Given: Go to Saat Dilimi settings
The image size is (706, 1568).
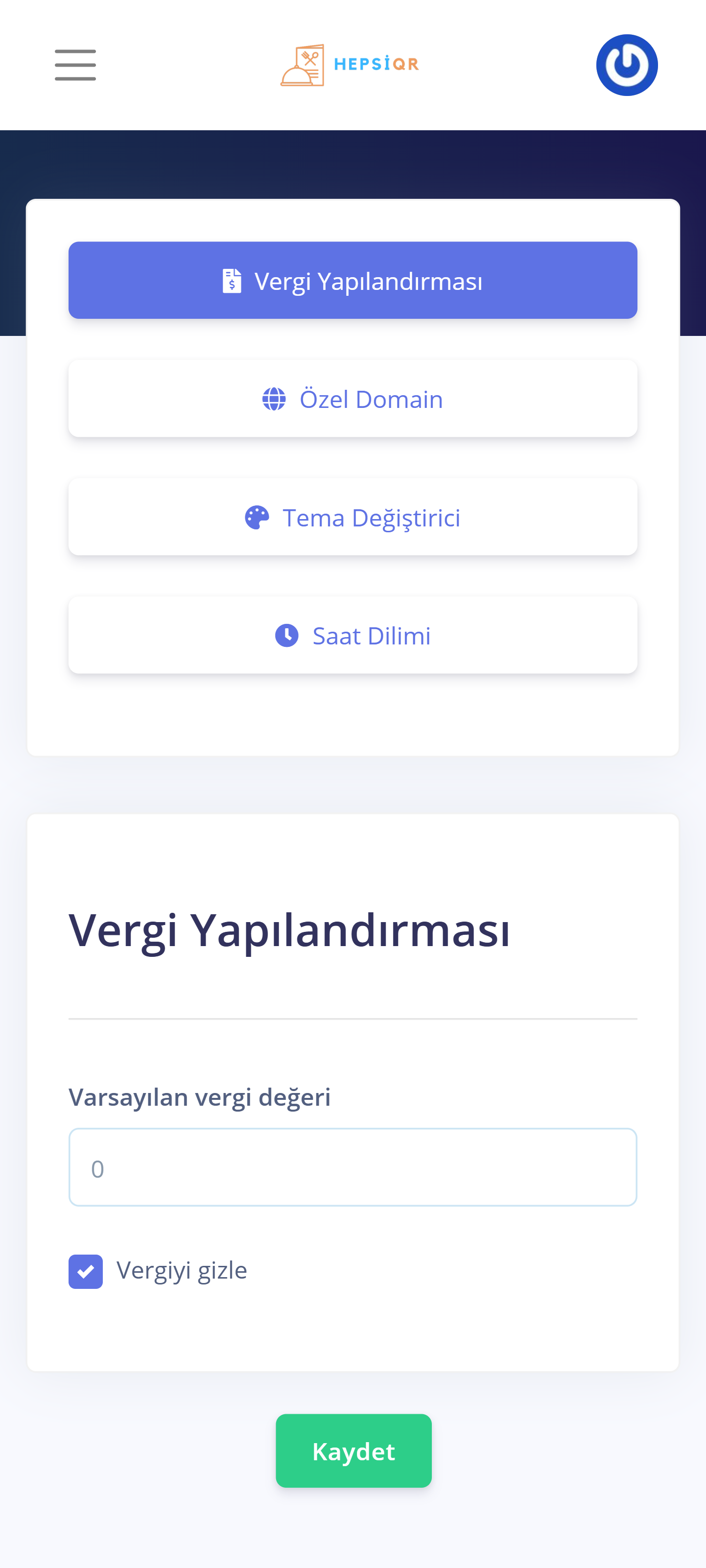Looking at the screenshot, I should click(353, 635).
